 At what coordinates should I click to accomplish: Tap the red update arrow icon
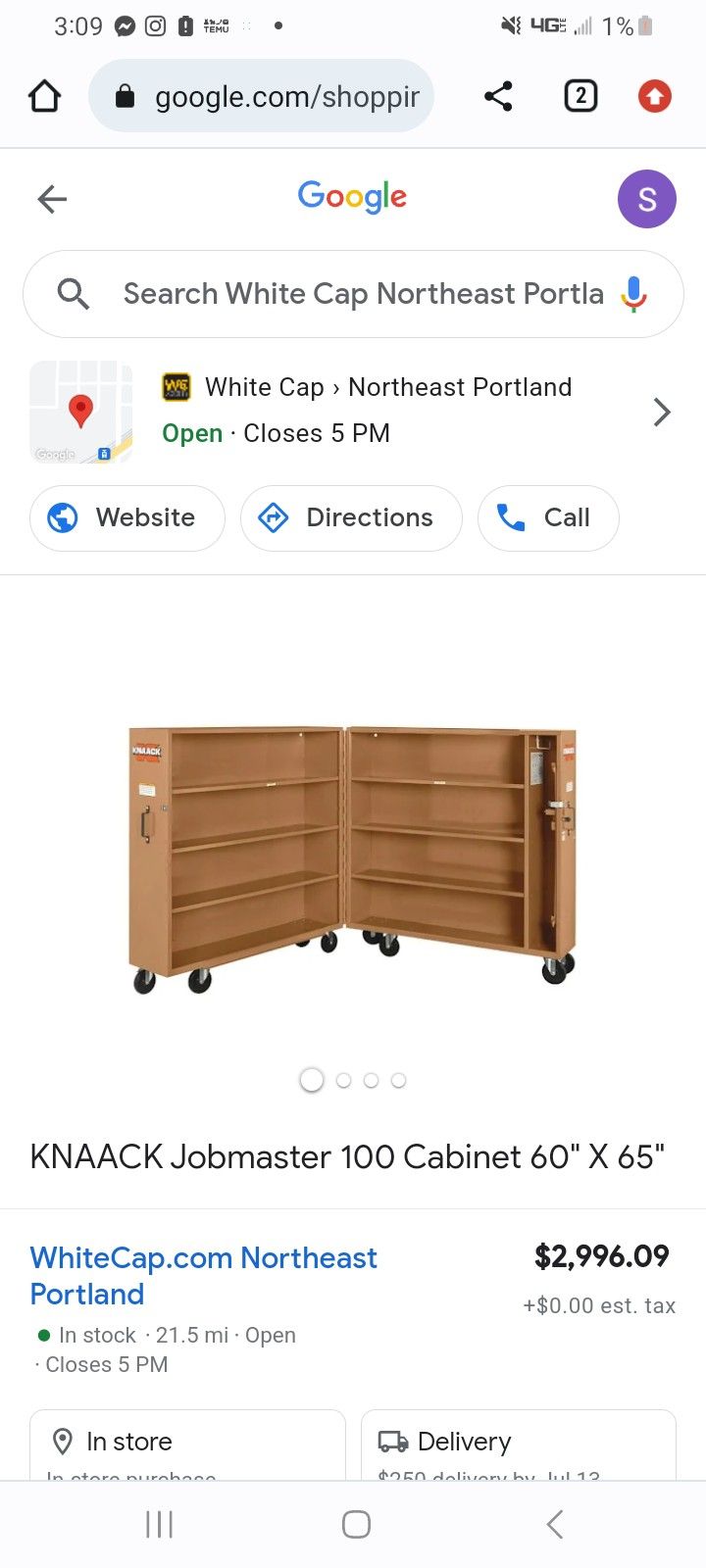tap(655, 96)
